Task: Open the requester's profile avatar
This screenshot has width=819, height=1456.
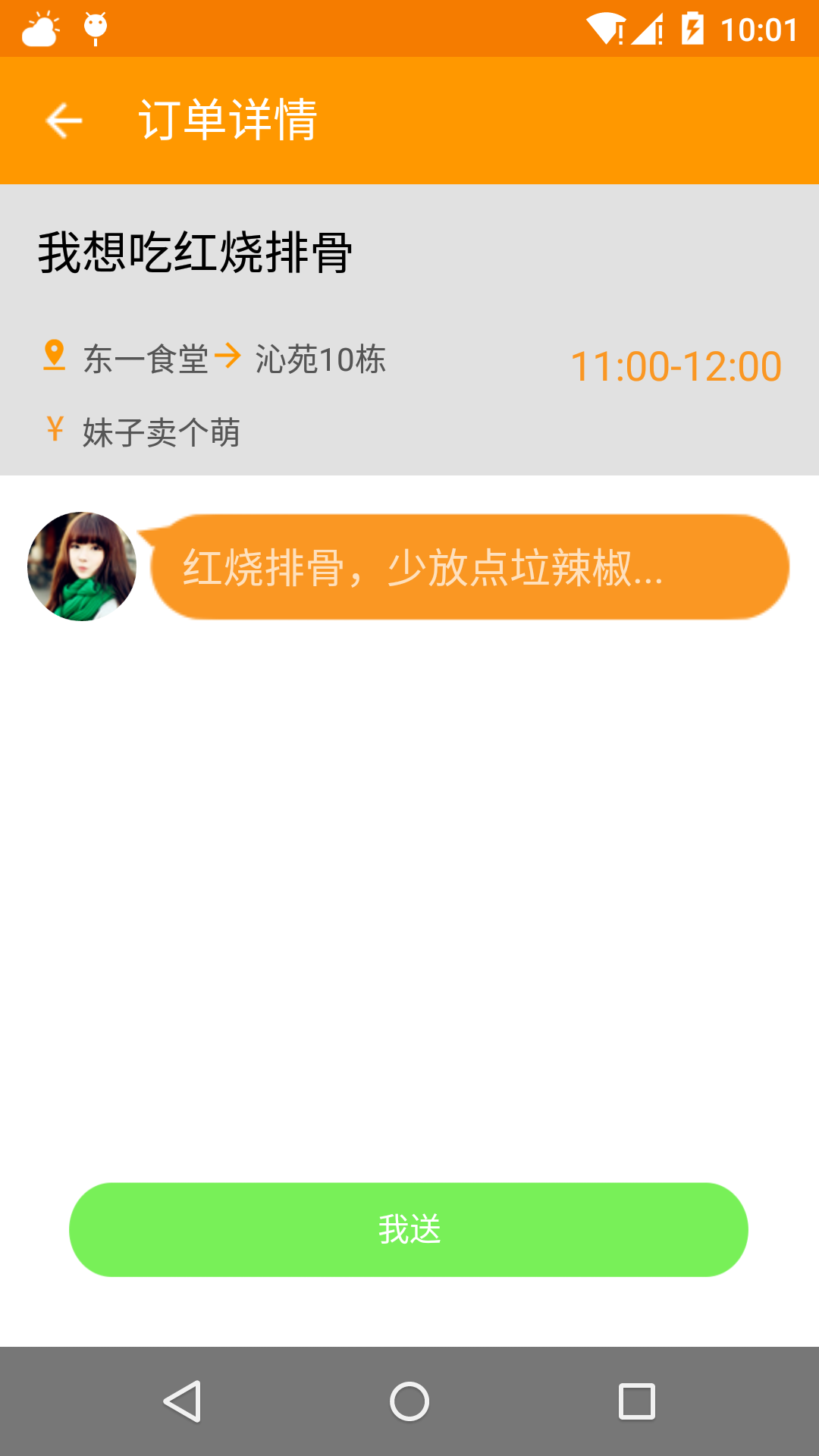Action: (82, 566)
